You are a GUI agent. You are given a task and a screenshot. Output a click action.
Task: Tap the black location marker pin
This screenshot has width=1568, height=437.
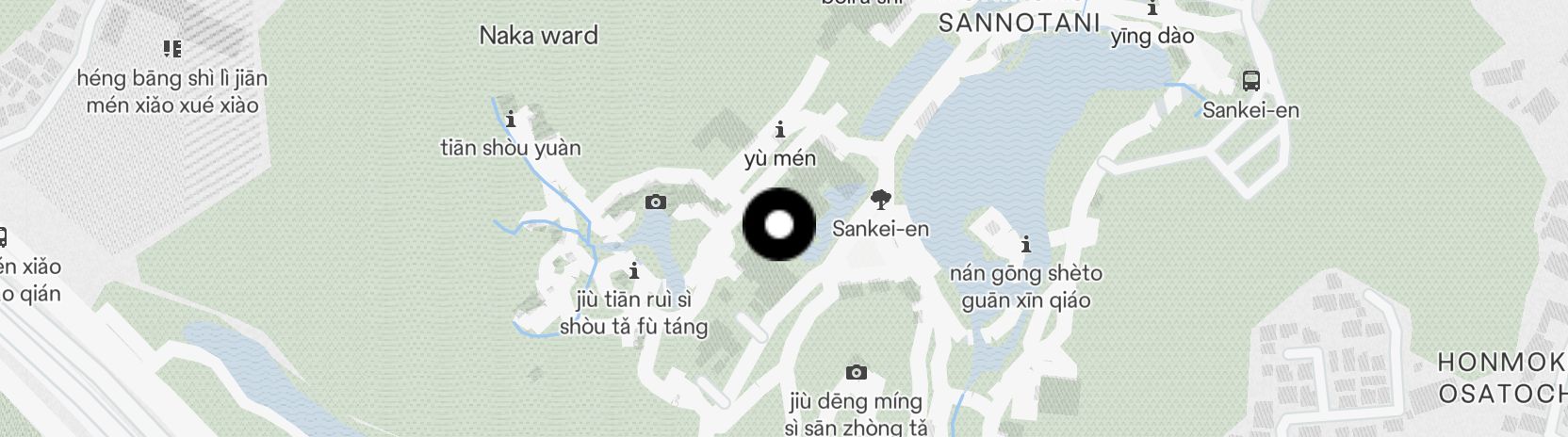[x=779, y=225]
